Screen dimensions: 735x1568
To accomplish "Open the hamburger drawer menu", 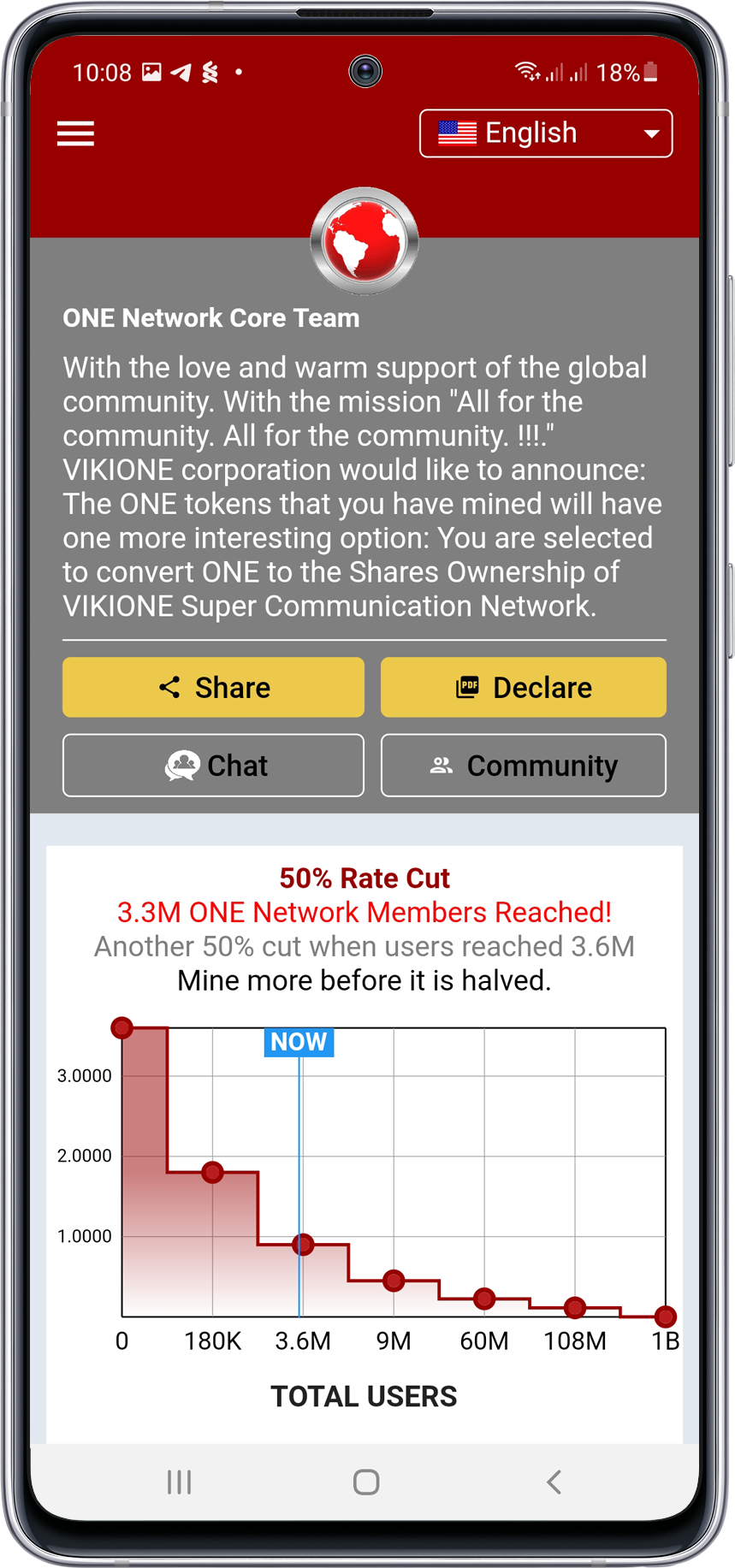I will tap(75, 133).
